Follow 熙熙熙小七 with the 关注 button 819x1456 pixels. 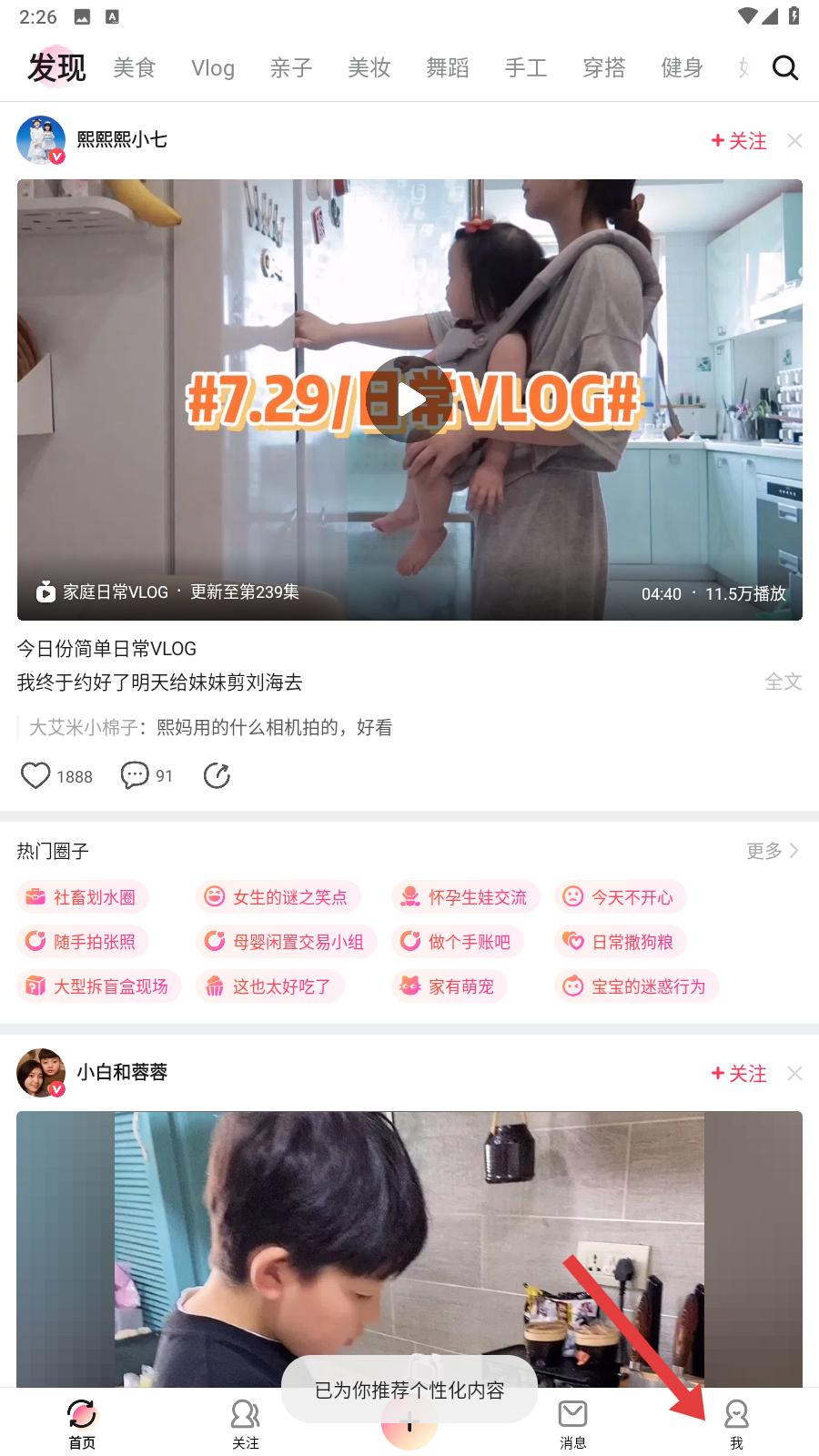click(739, 141)
